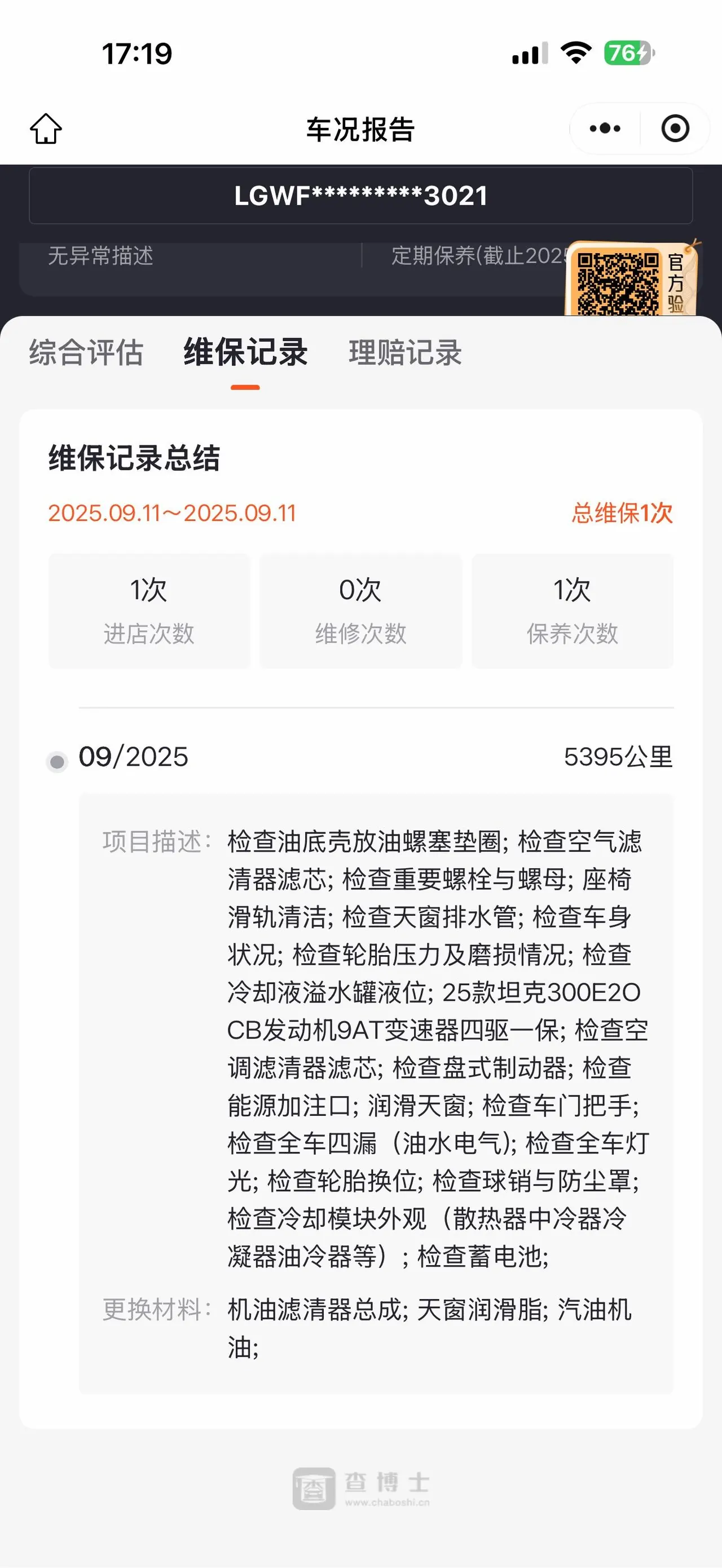Viewport: 722px width, 1568px height.
Task: Close the mini program via circle icon
Action: click(x=675, y=129)
